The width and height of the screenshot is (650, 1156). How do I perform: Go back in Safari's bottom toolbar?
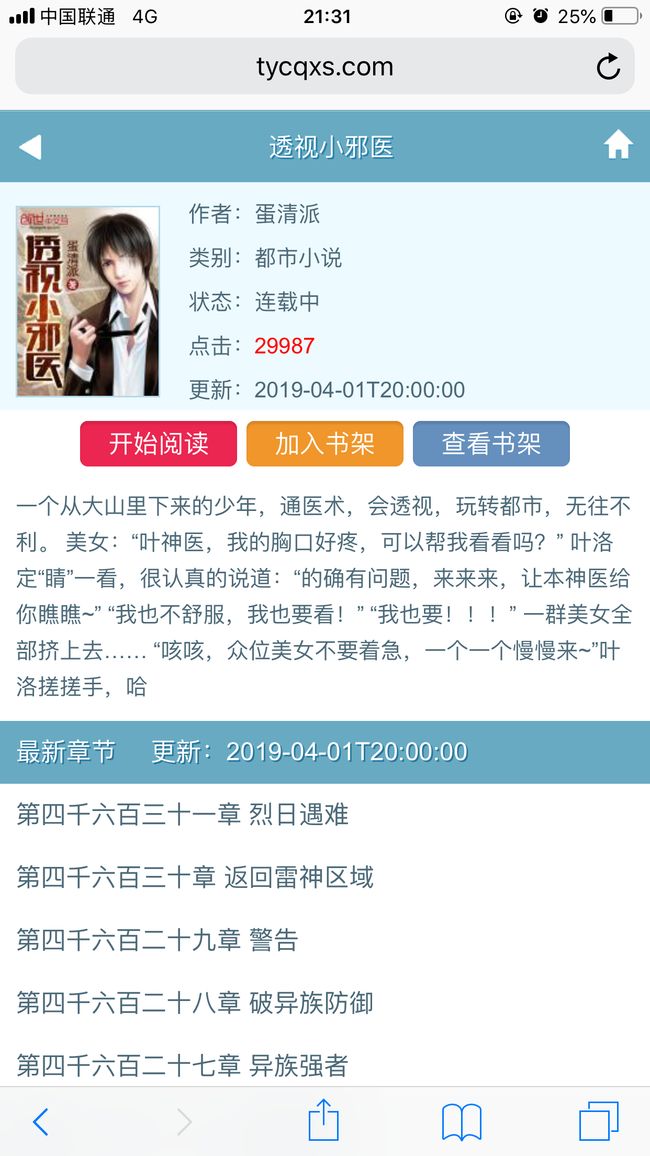pos(41,1122)
